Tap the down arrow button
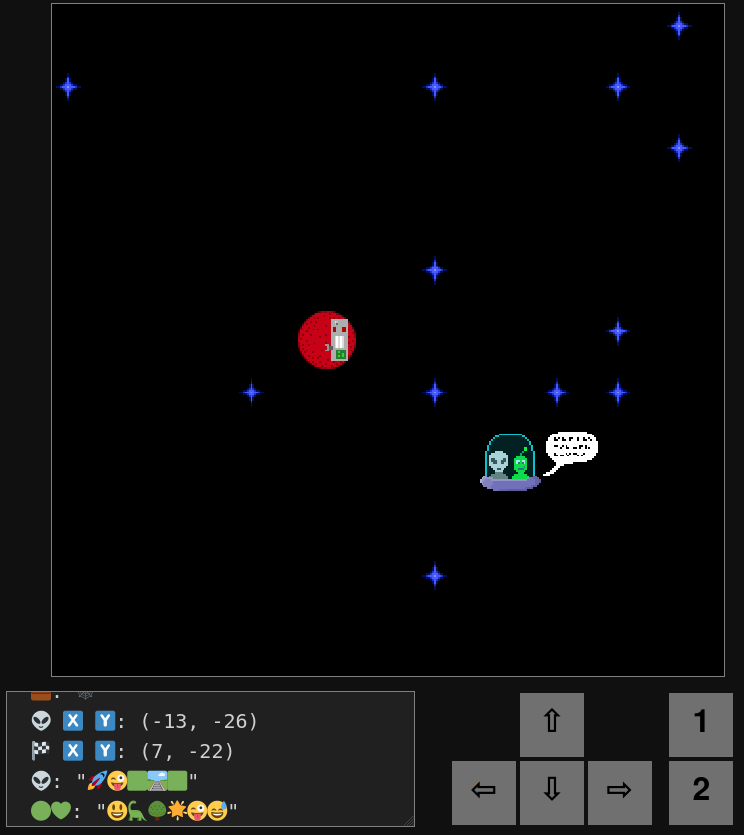 pyautogui.click(x=552, y=792)
